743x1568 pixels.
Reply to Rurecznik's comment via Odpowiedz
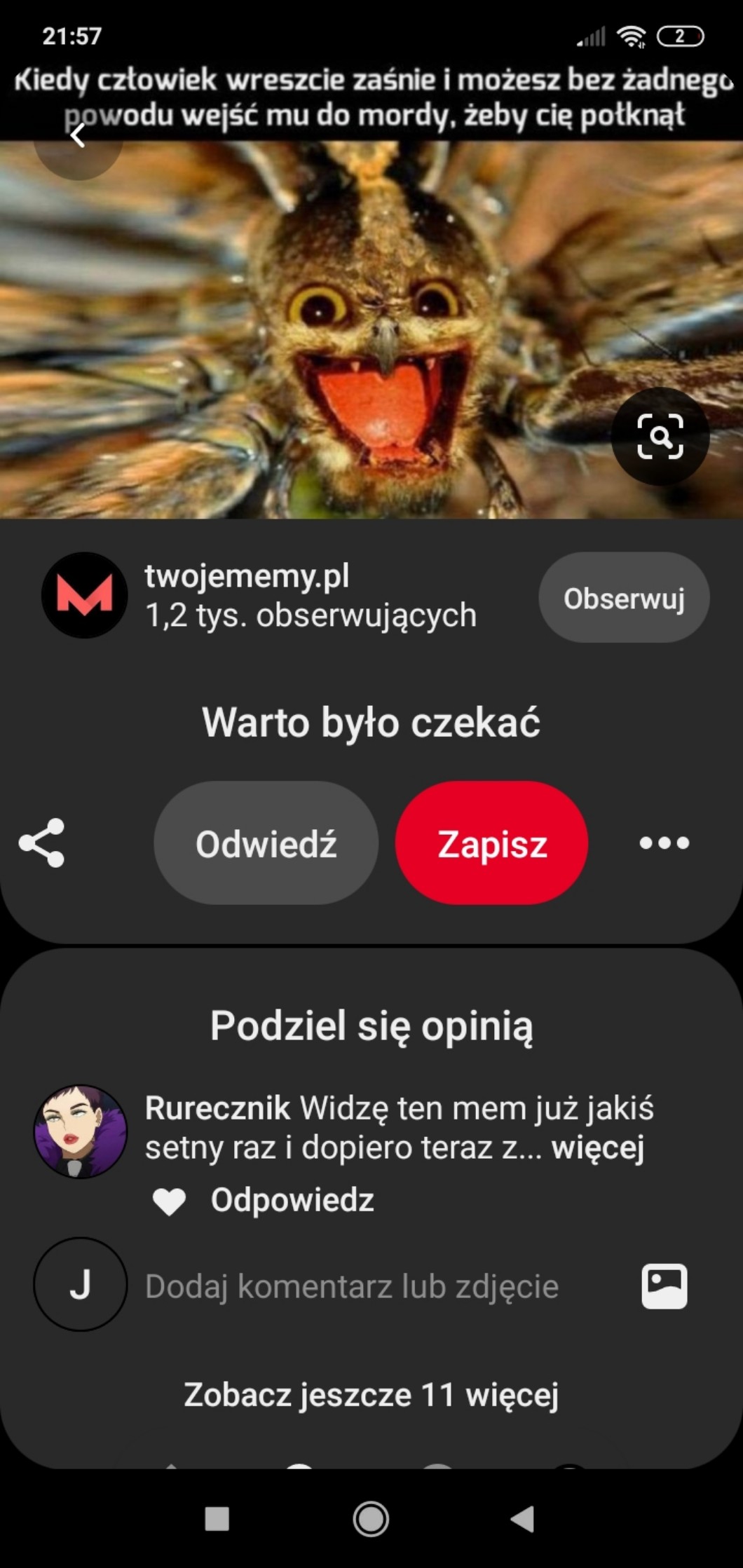292,1200
